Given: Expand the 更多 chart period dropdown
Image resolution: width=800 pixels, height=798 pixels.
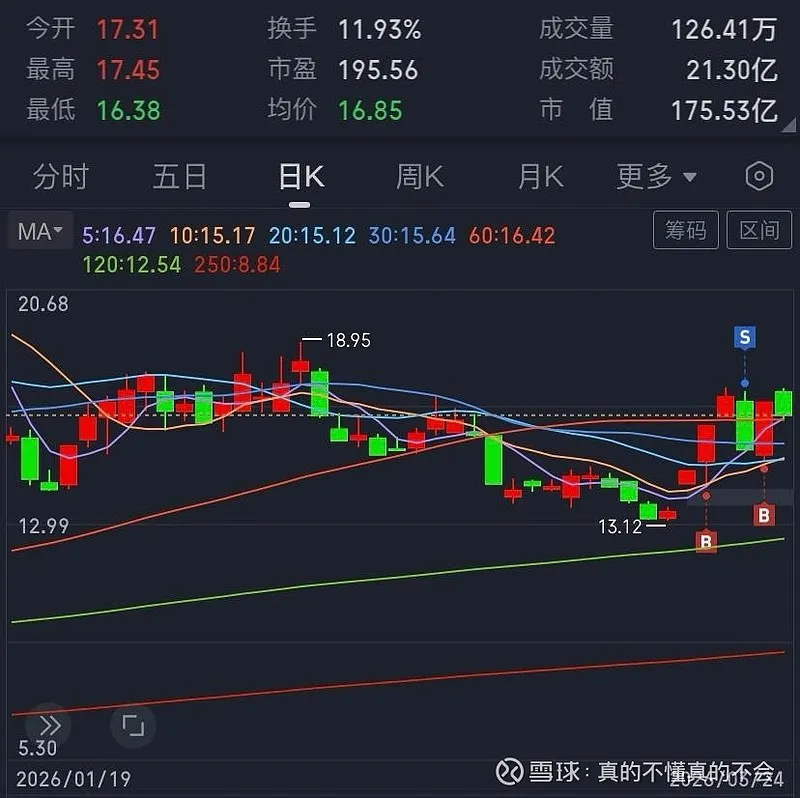Looking at the screenshot, I should [x=656, y=178].
